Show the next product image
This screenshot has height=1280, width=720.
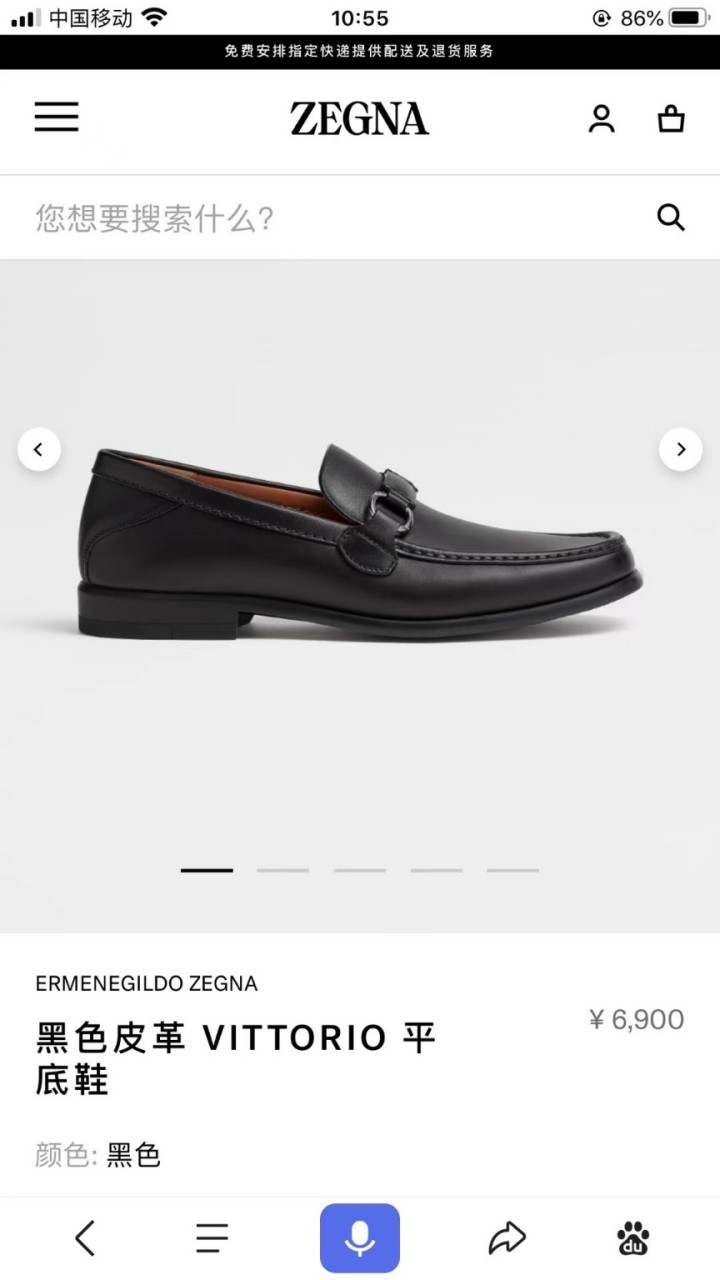coord(680,450)
